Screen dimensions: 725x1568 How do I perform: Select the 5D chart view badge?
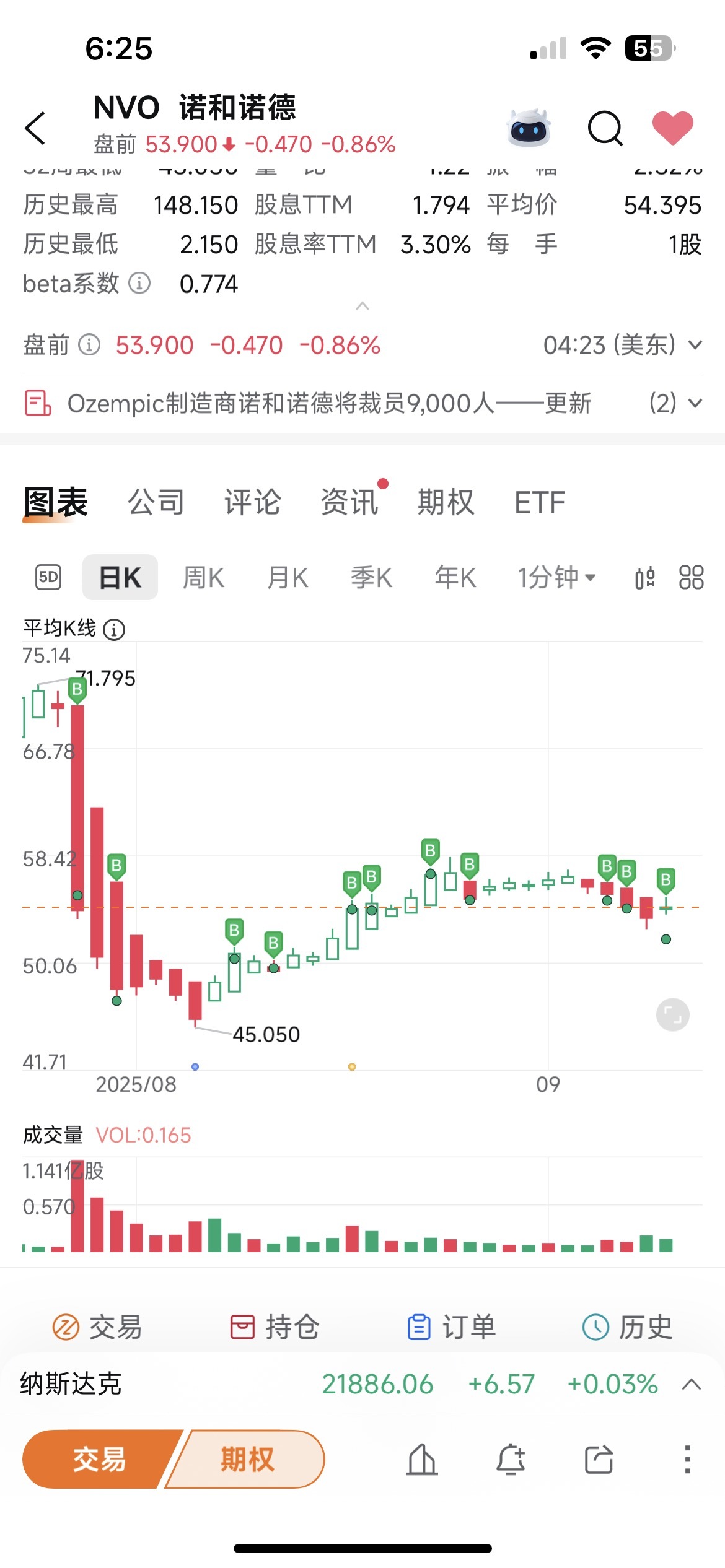pos(49,576)
